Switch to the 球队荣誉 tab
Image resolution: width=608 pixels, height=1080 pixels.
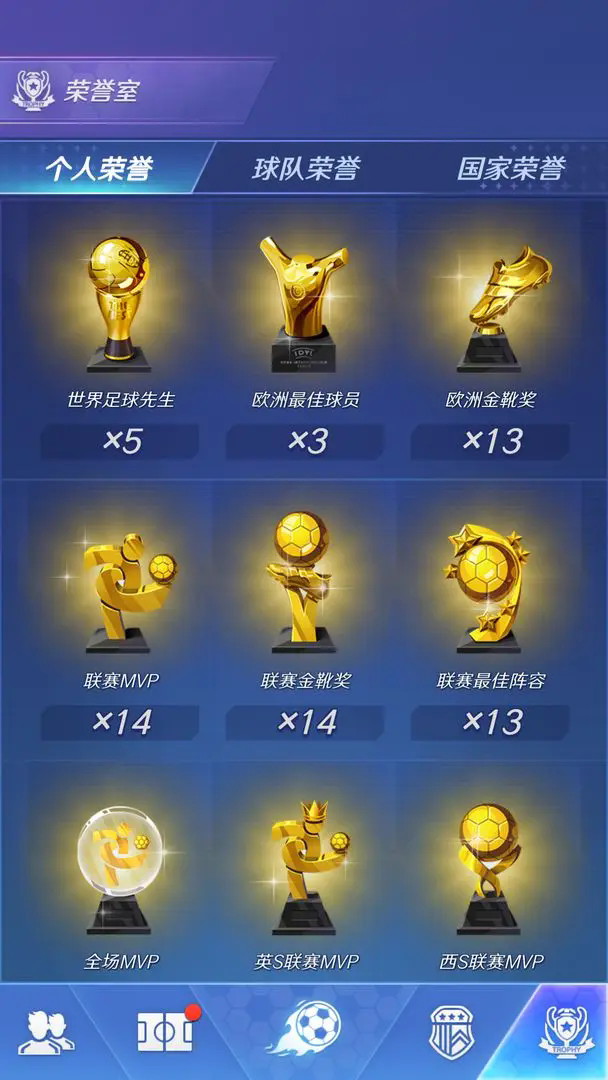tap(305, 168)
